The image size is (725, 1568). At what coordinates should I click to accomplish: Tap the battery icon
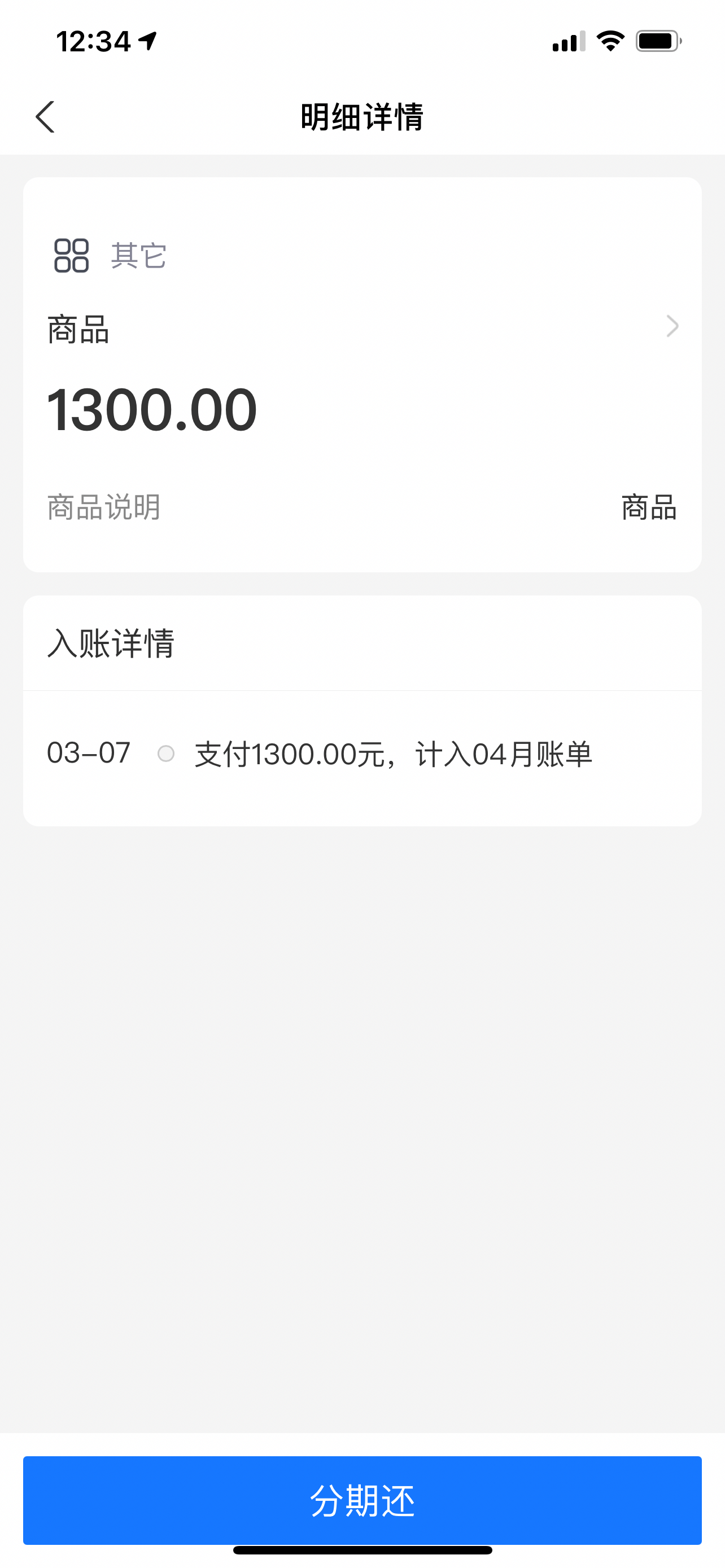click(x=657, y=40)
